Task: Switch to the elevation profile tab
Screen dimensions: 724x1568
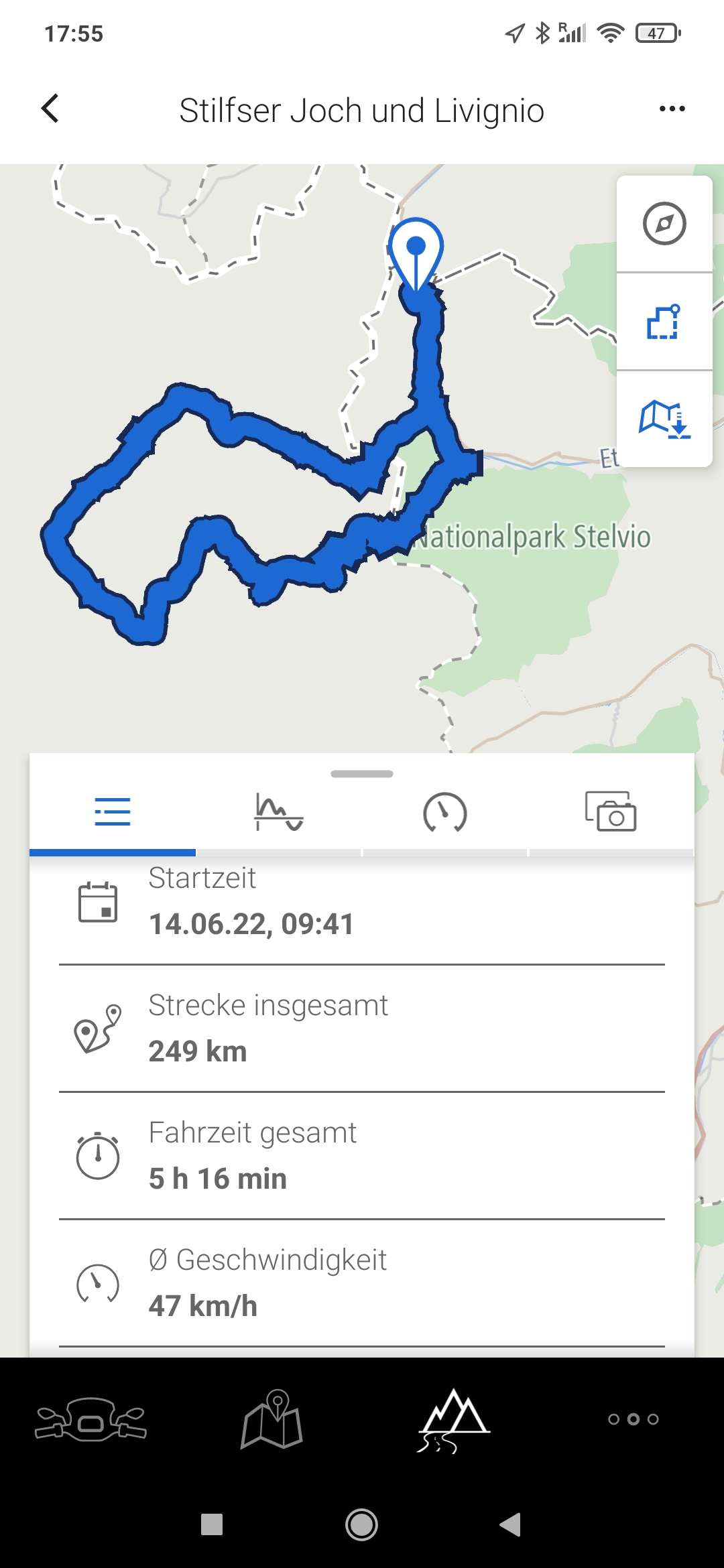Action: pyautogui.click(x=279, y=812)
